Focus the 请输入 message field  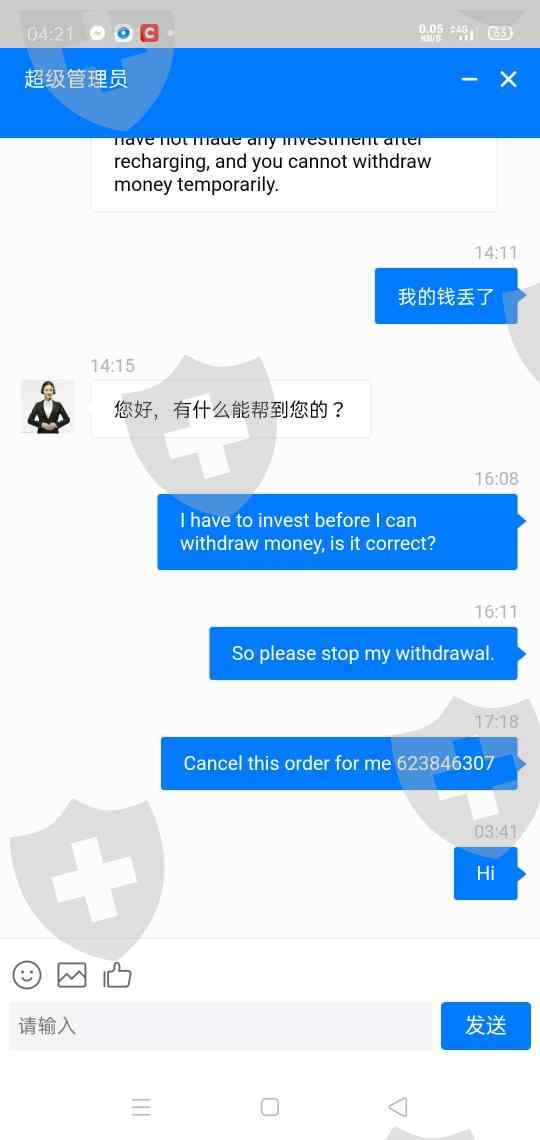[x=220, y=1026]
